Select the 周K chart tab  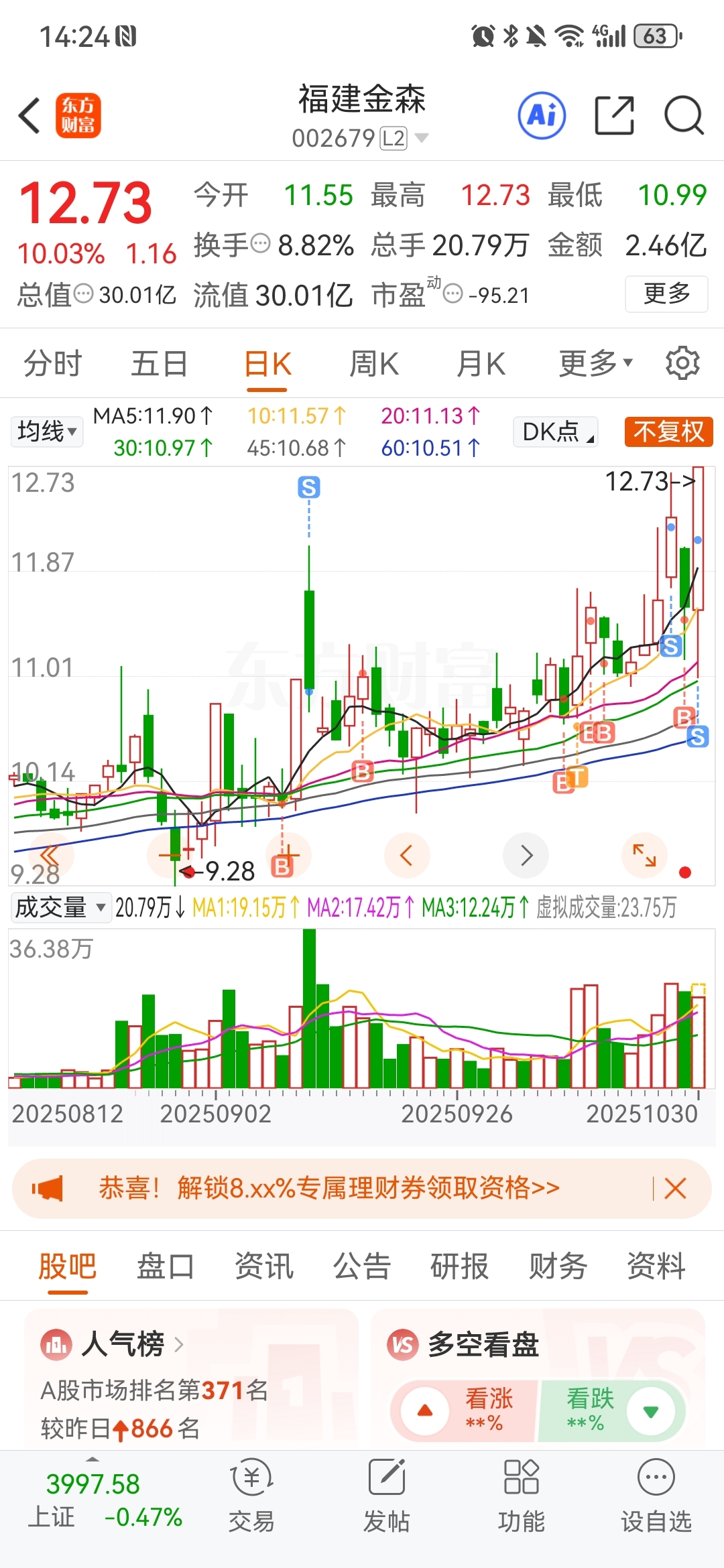coord(374,365)
